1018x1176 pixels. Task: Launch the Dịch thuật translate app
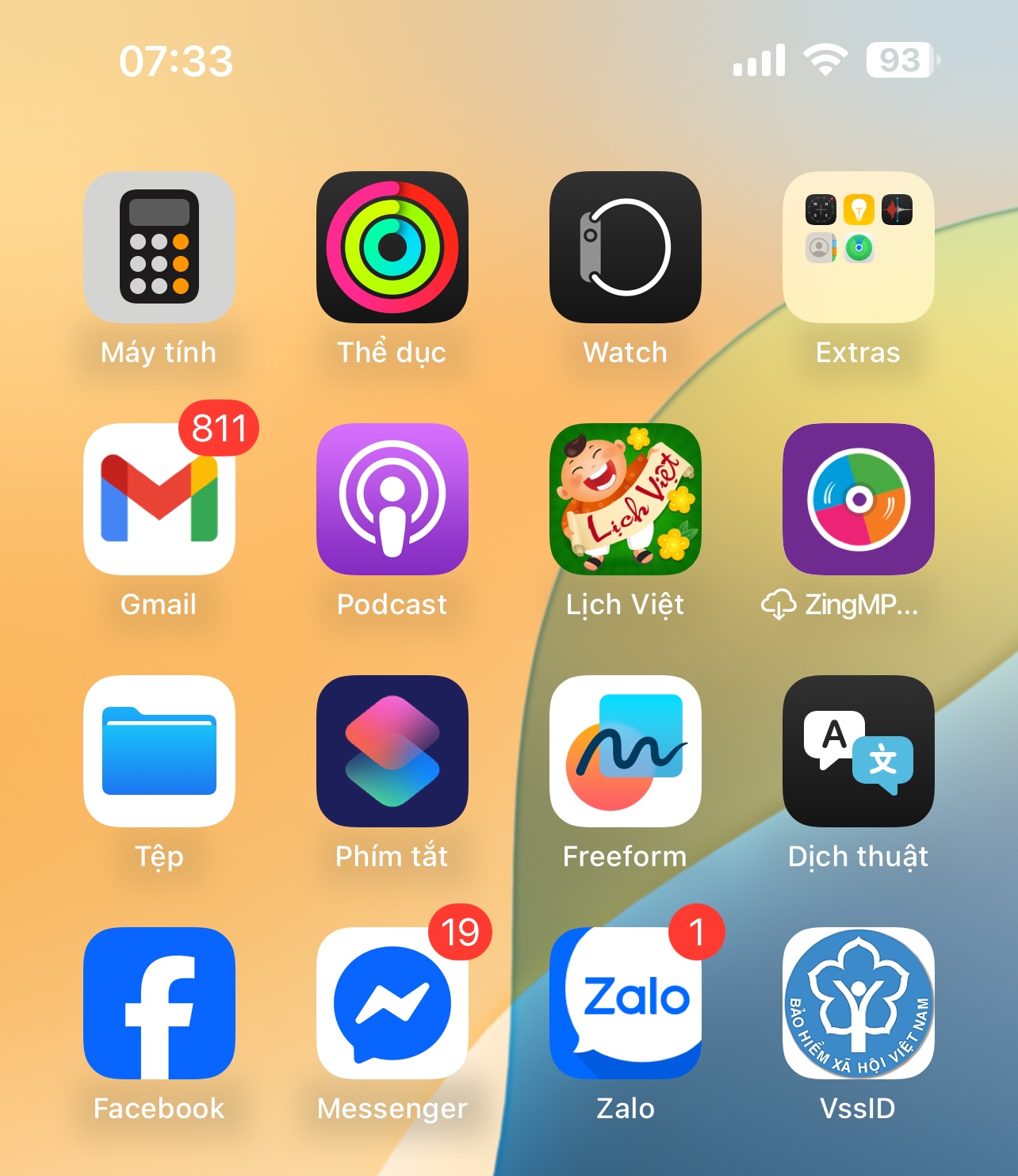click(x=859, y=751)
